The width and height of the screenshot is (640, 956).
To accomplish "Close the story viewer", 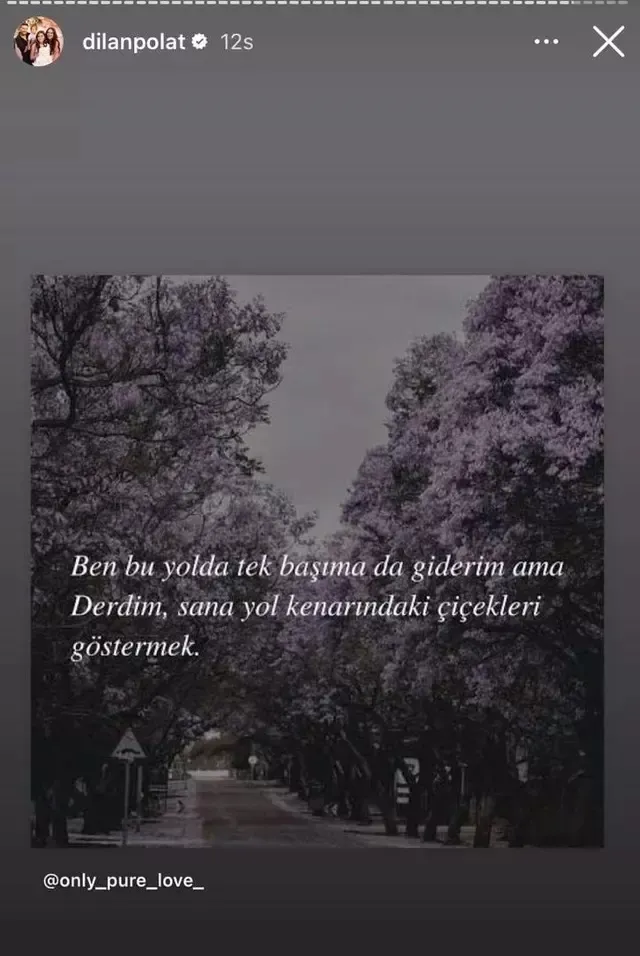I will (608, 42).
